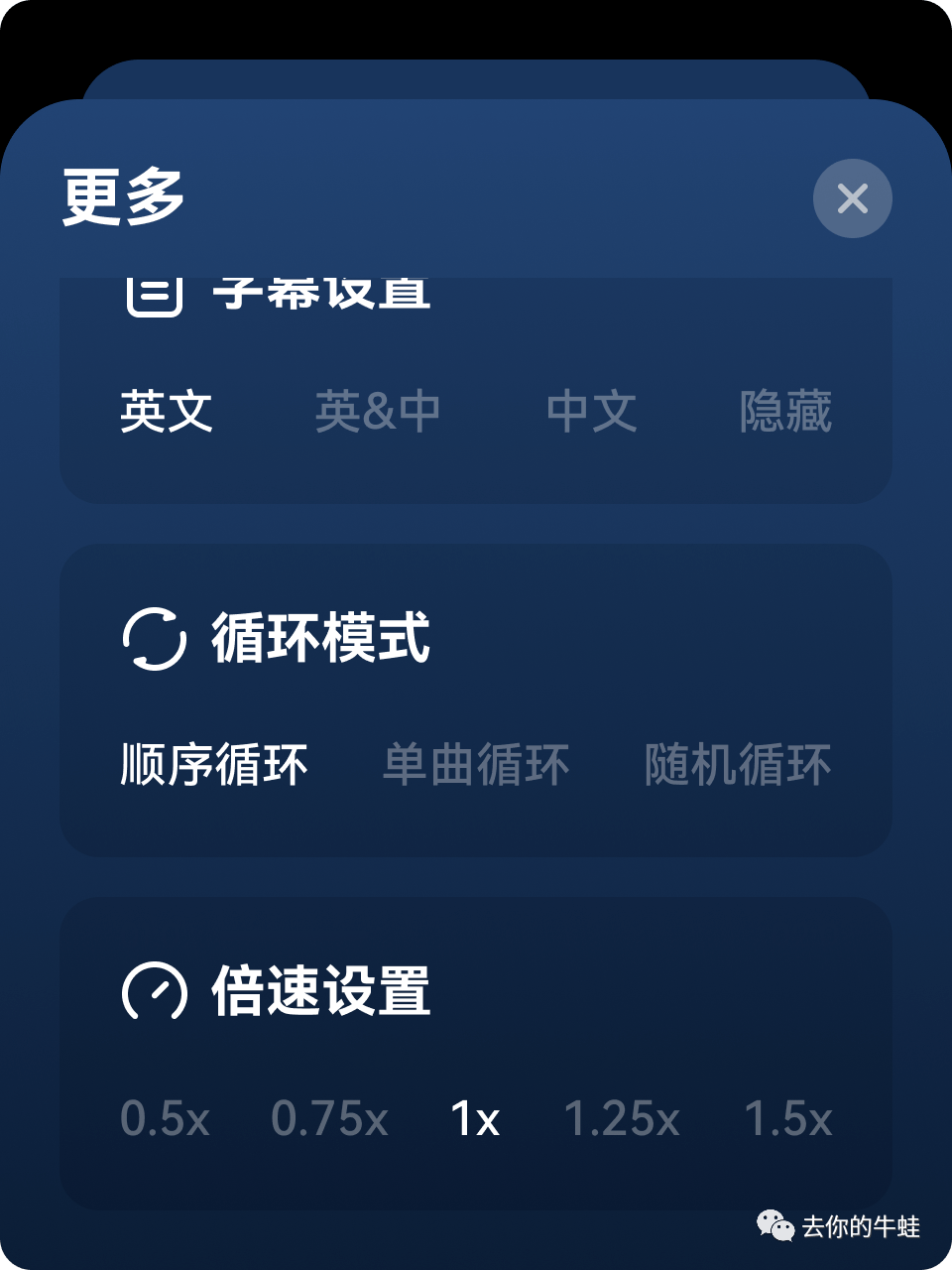Select 顺序循环 loop mode
Screen dimensions: 952x1270
[x=214, y=765]
